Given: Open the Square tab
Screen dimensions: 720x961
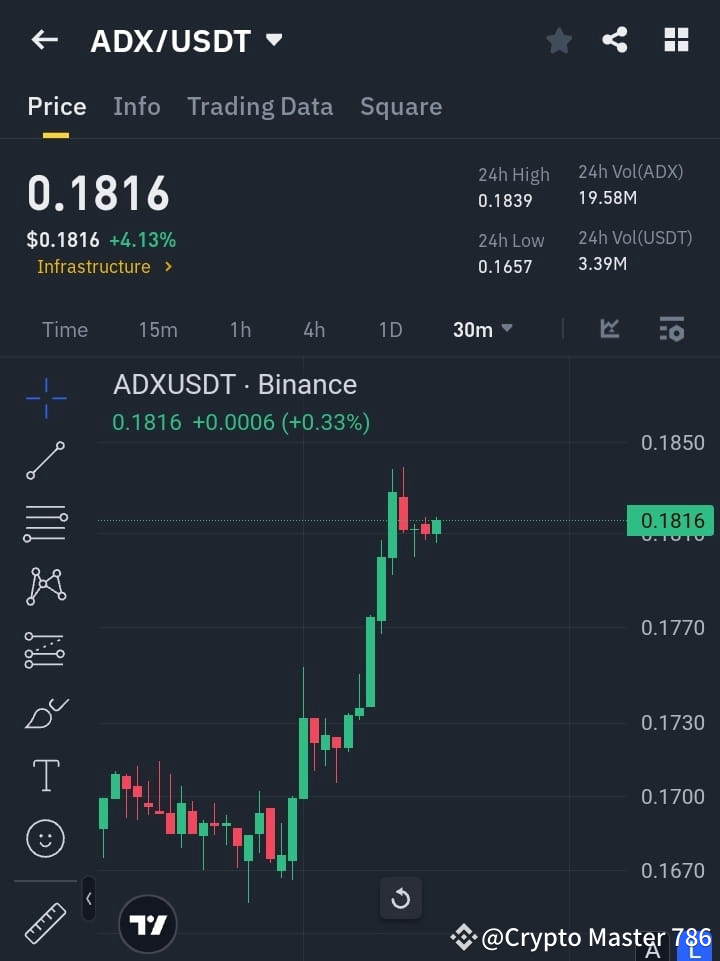Looking at the screenshot, I should point(401,106).
